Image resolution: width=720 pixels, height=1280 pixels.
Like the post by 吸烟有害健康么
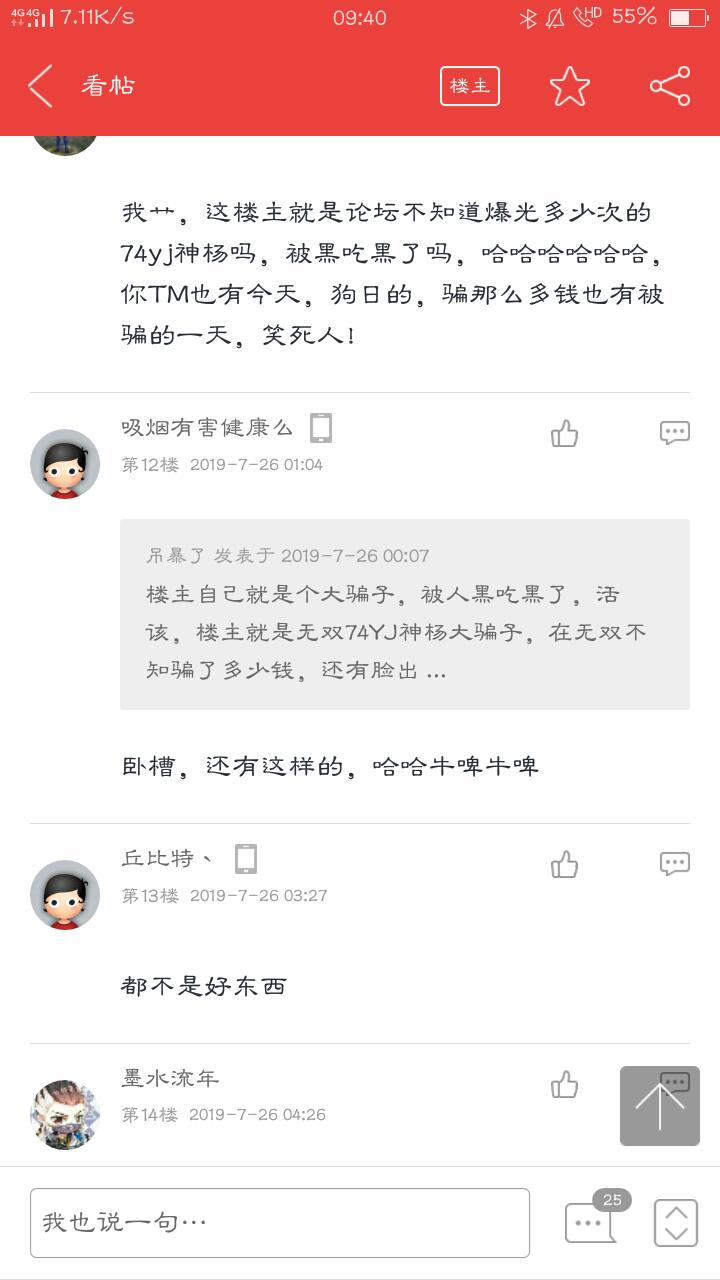coord(565,433)
